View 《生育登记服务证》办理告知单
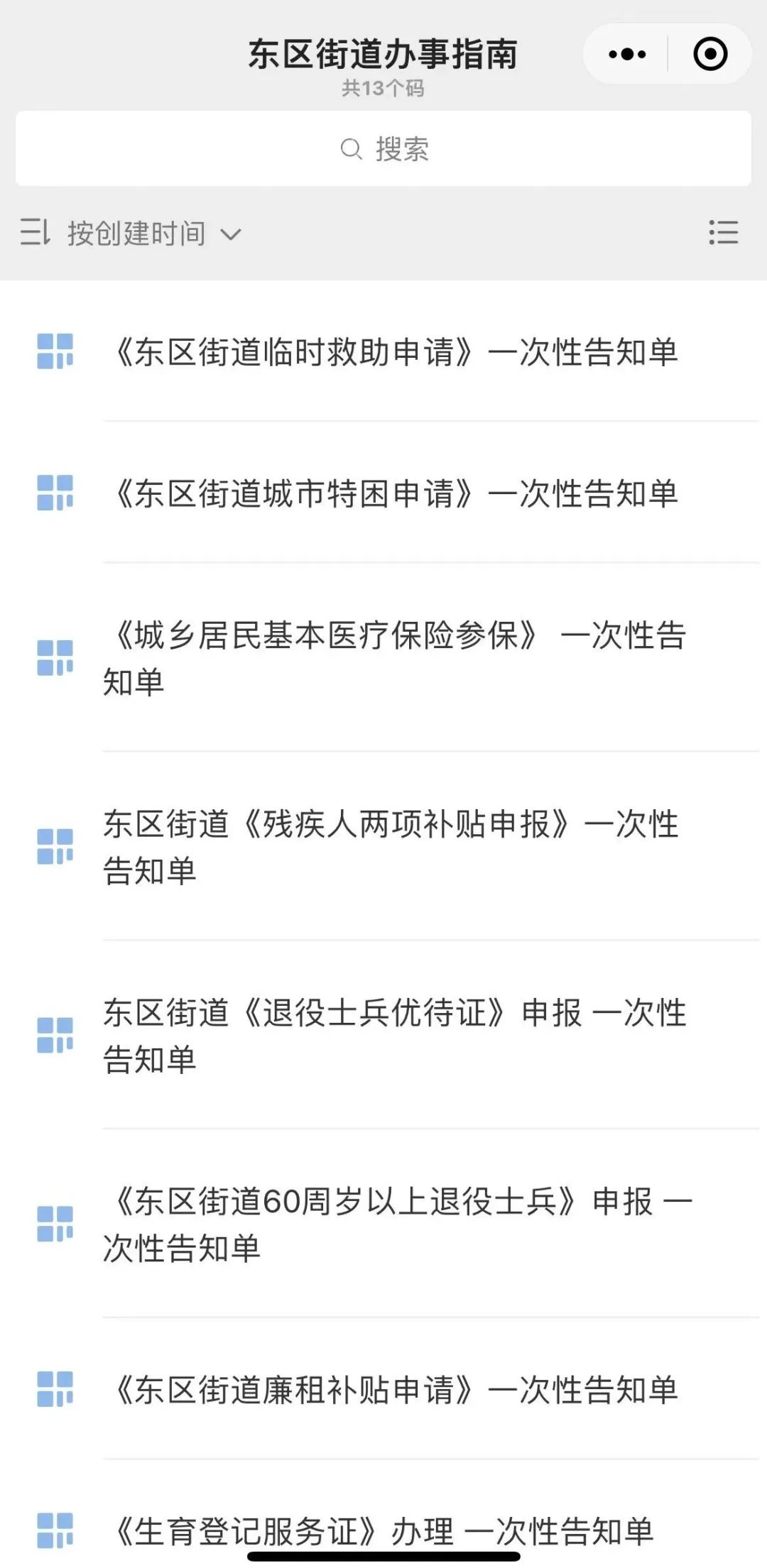Screen dimensions: 767x1568 pos(383,1530)
